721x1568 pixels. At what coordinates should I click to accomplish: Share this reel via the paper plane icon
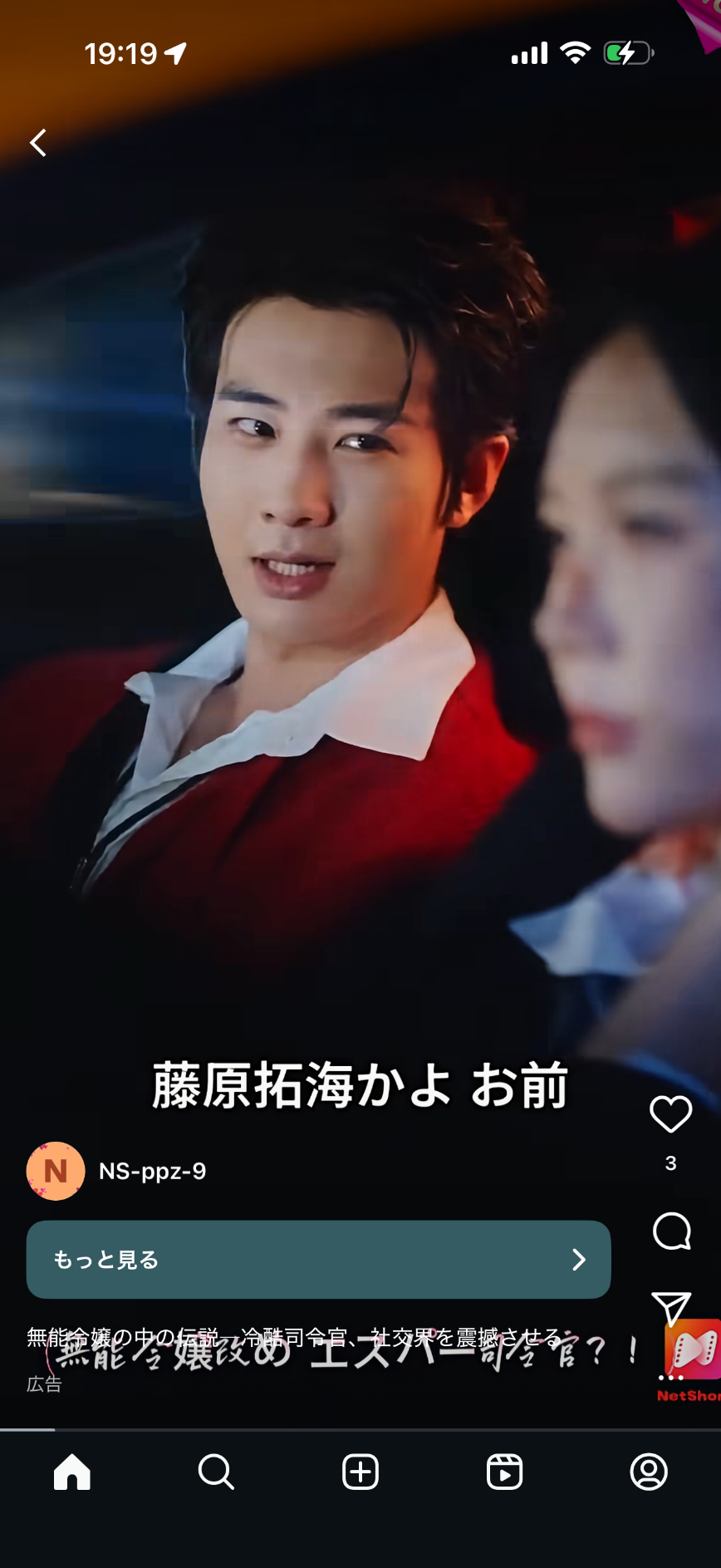tap(671, 1308)
